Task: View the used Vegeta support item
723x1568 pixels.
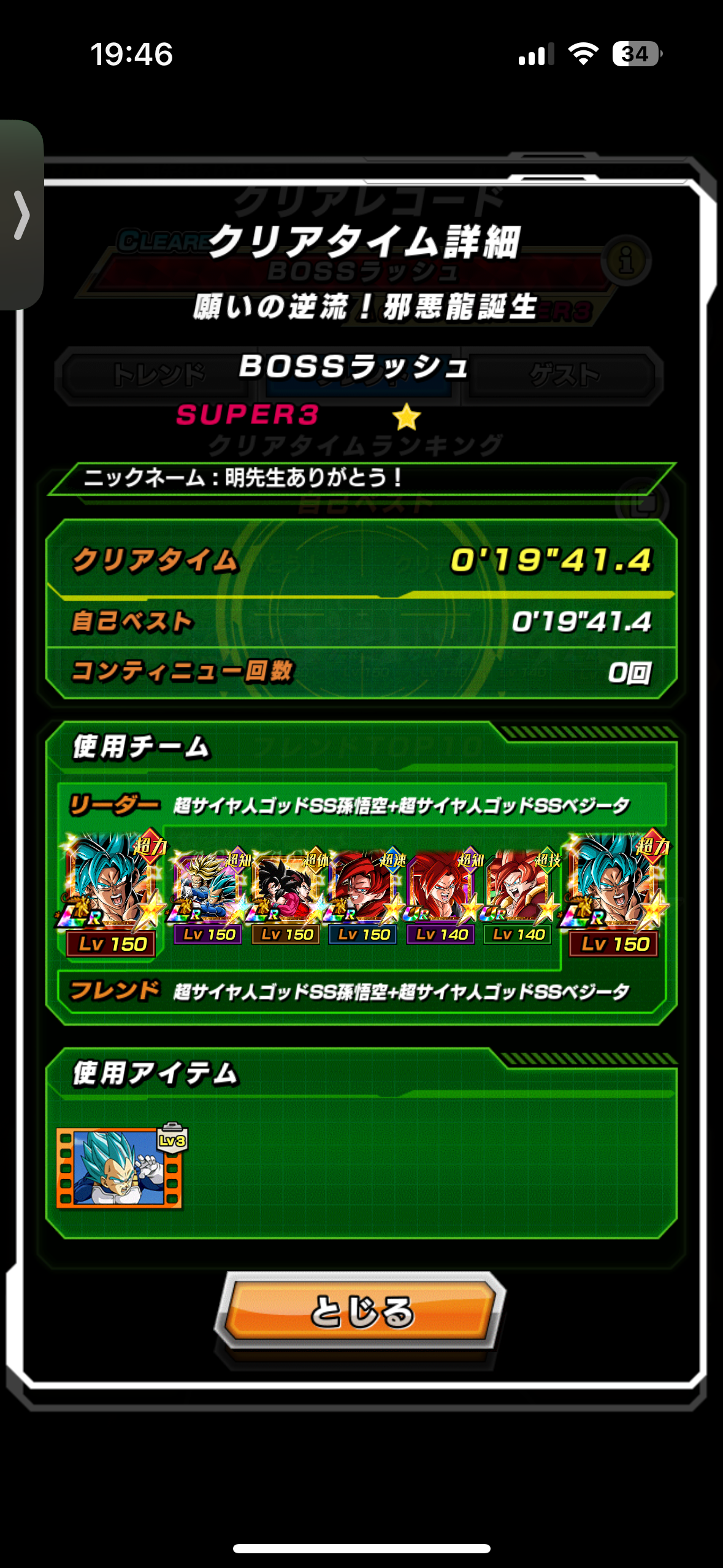Action: click(x=120, y=1166)
